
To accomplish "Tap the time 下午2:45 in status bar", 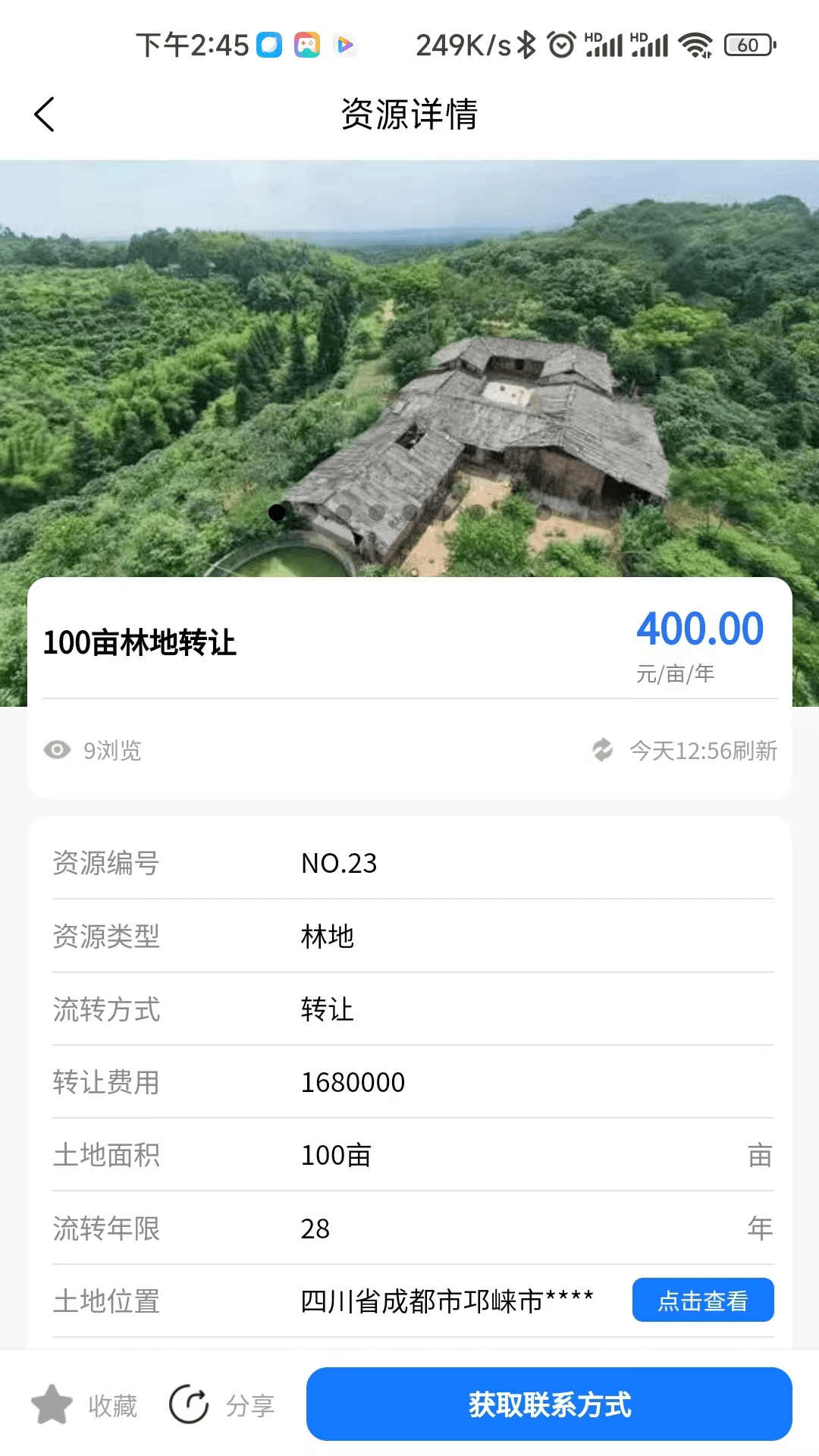I will pos(193,45).
